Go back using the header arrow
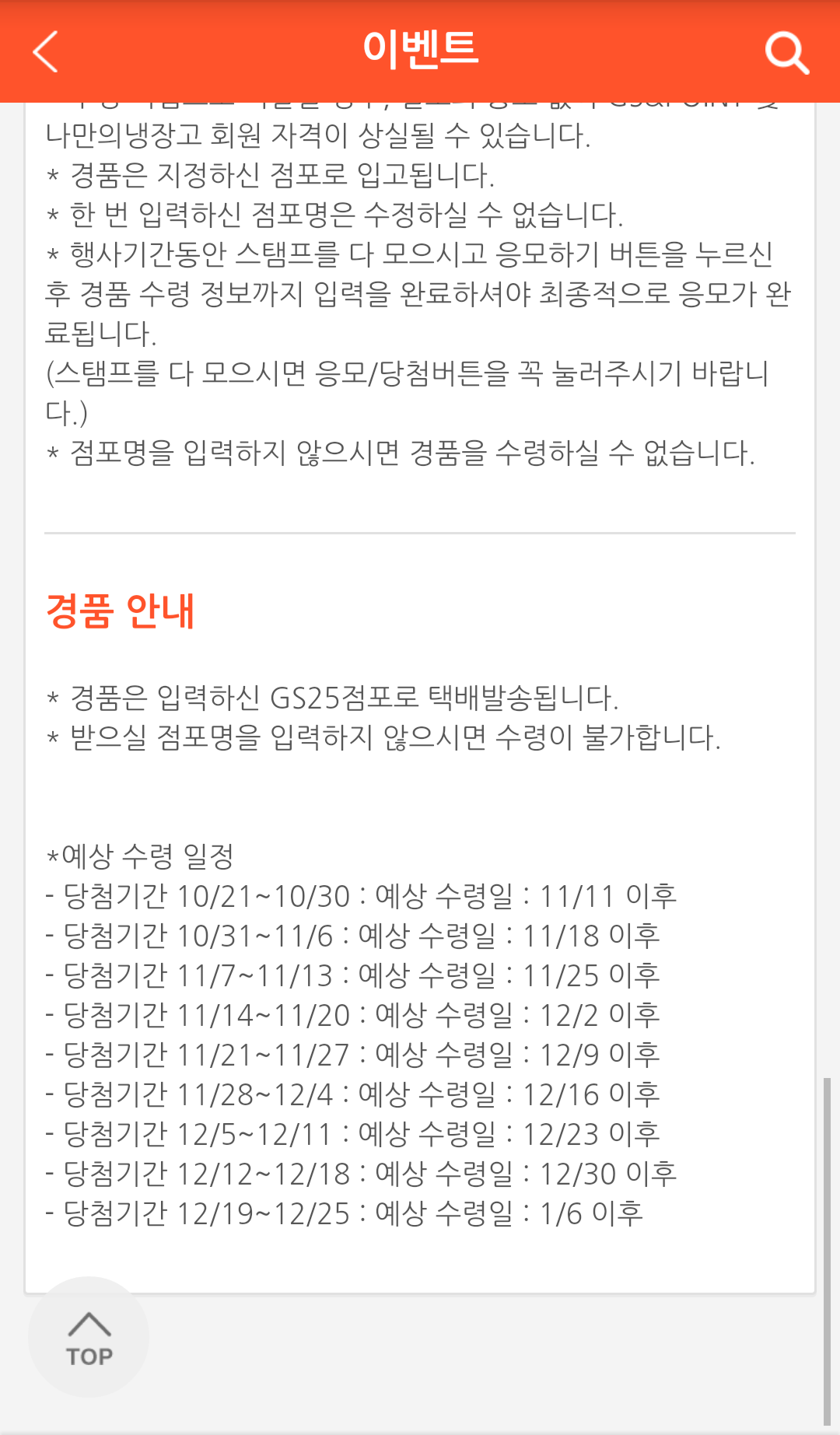840x1435 pixels. point(47,51)
